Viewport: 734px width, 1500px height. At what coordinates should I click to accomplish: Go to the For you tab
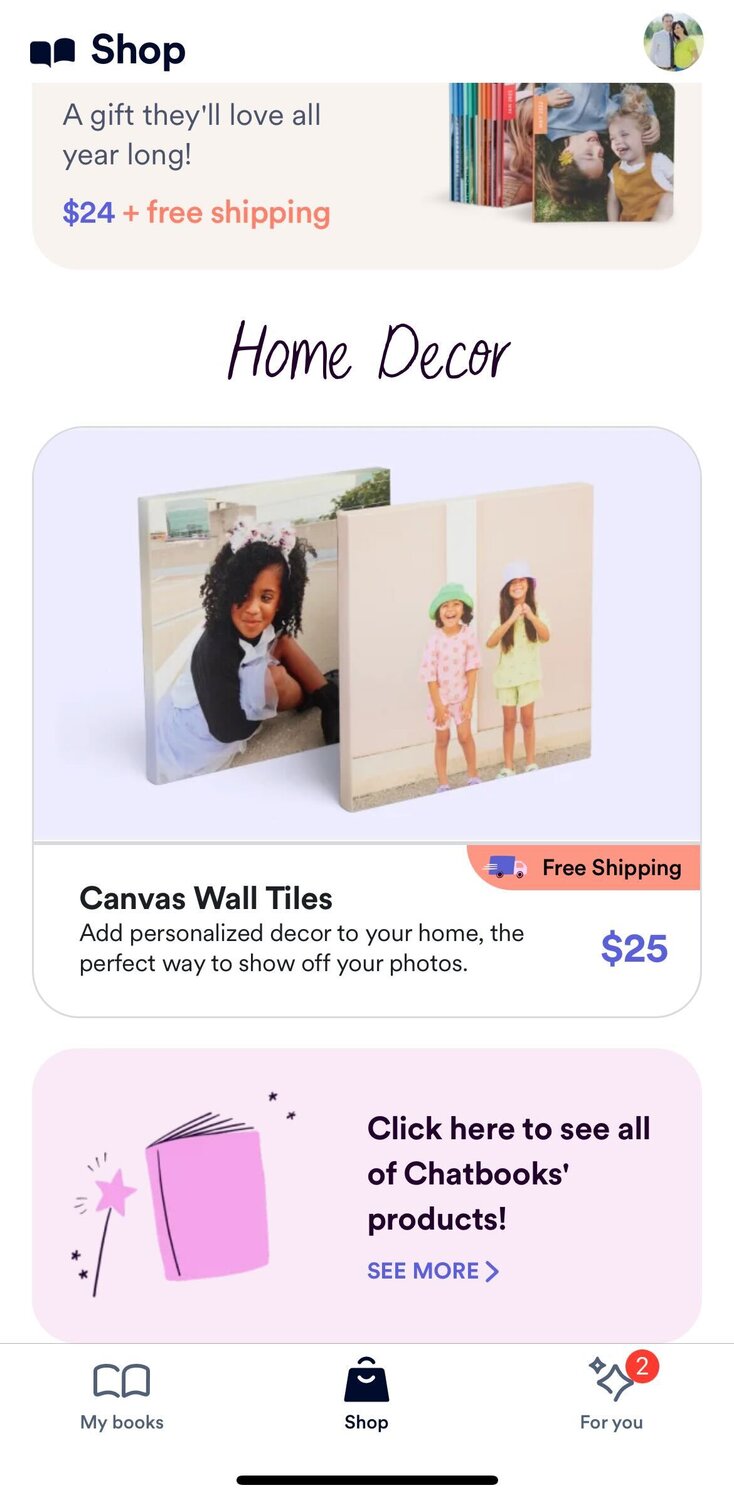(x=611, y=1396)
